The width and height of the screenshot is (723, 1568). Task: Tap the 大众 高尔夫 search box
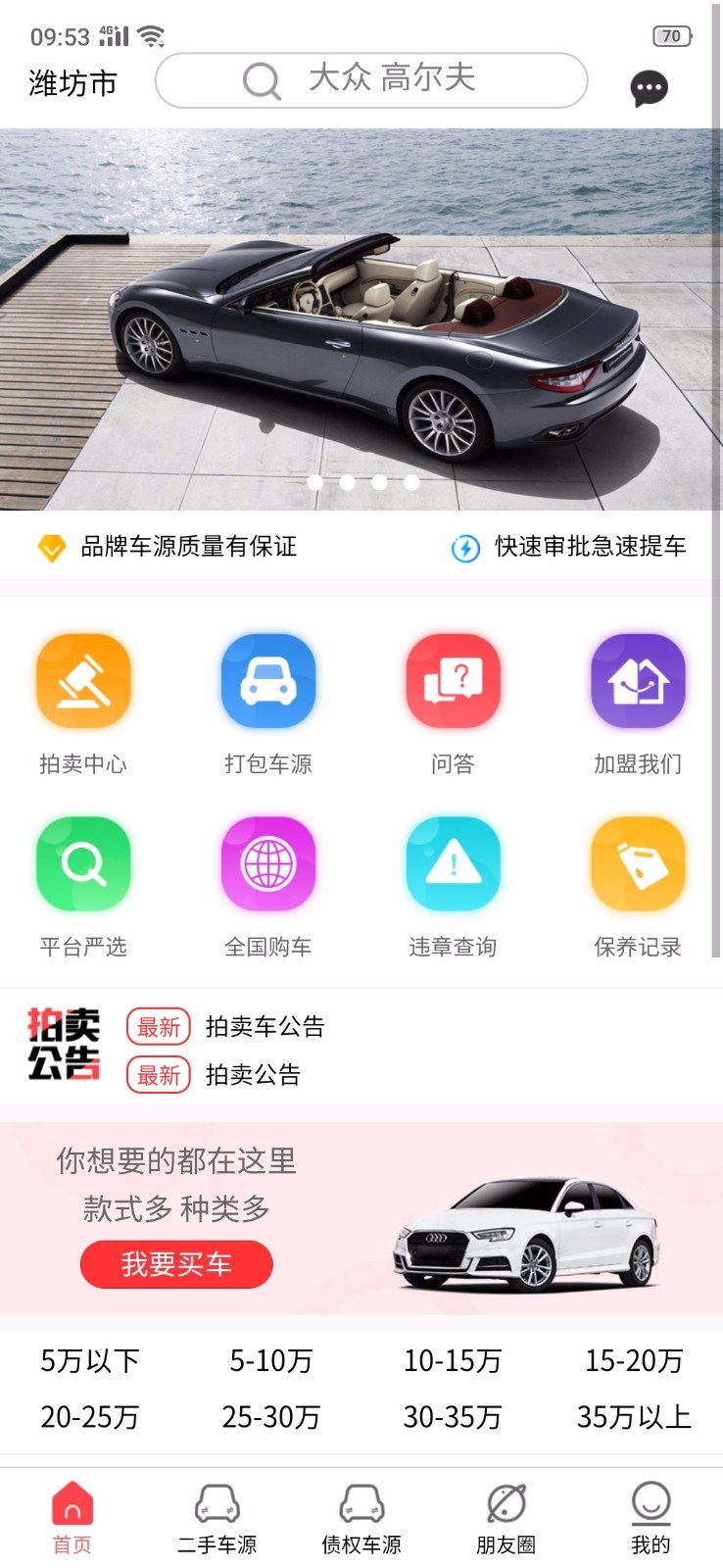pyautogui.click(x=372, y=80)
